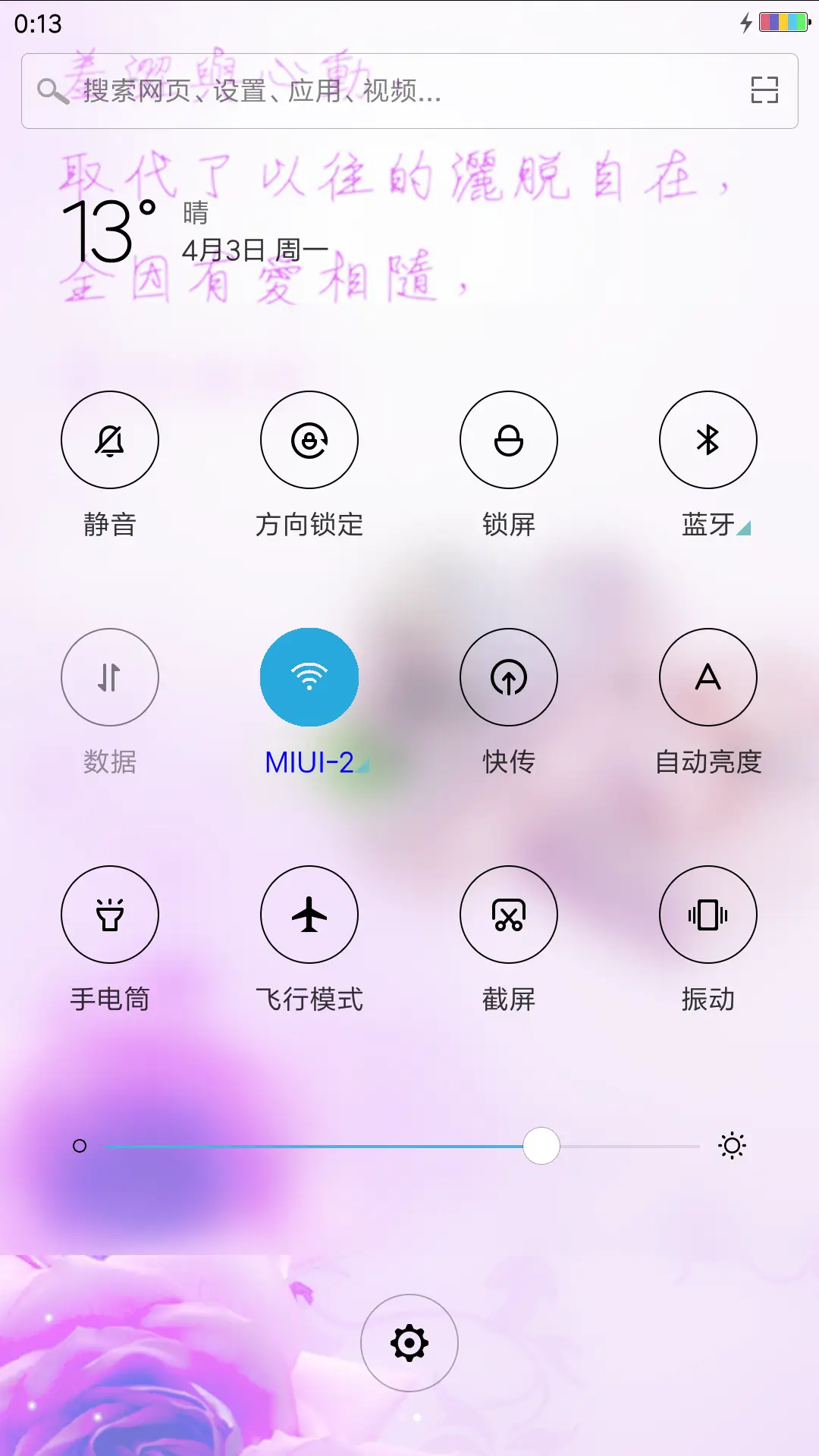Tap the screen lock icon
This screenshot has height=1456, width=819.
coord(508,440)
